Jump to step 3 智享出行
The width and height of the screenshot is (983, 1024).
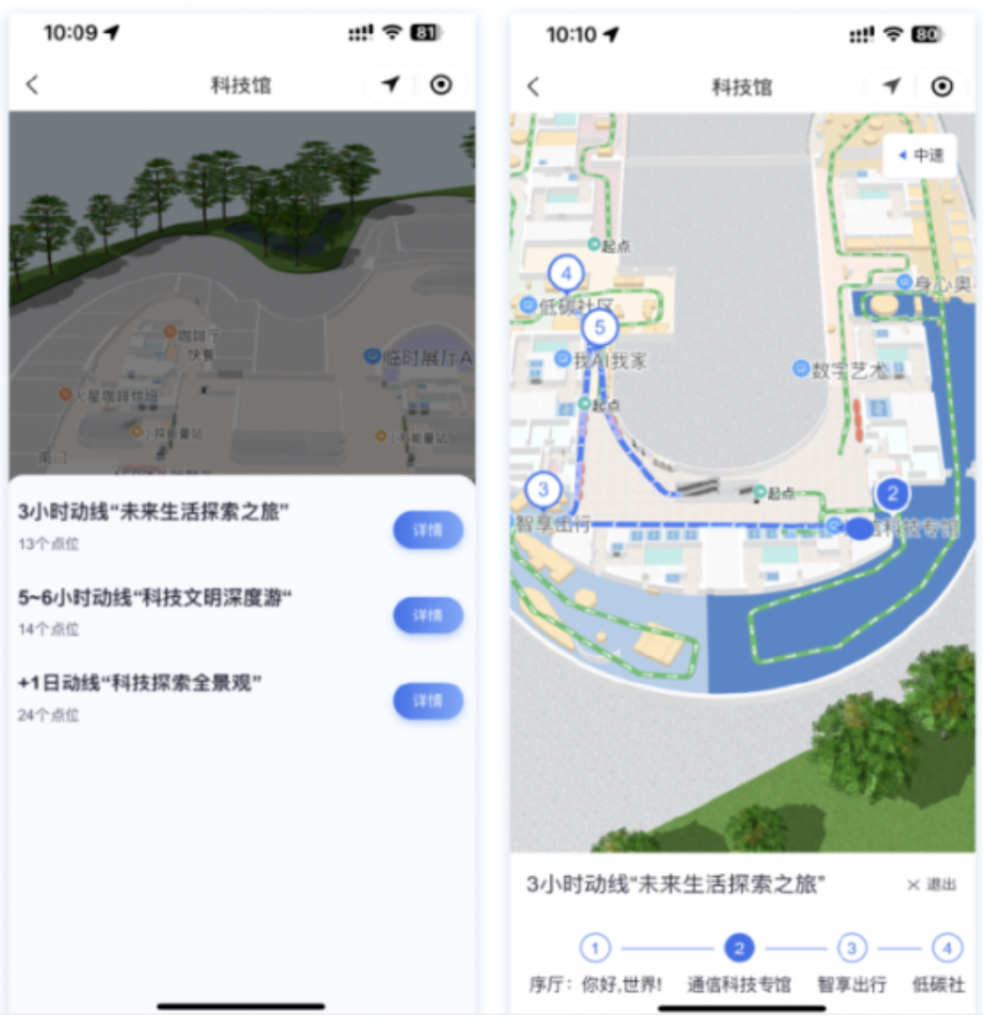click(x=851, y=948)
